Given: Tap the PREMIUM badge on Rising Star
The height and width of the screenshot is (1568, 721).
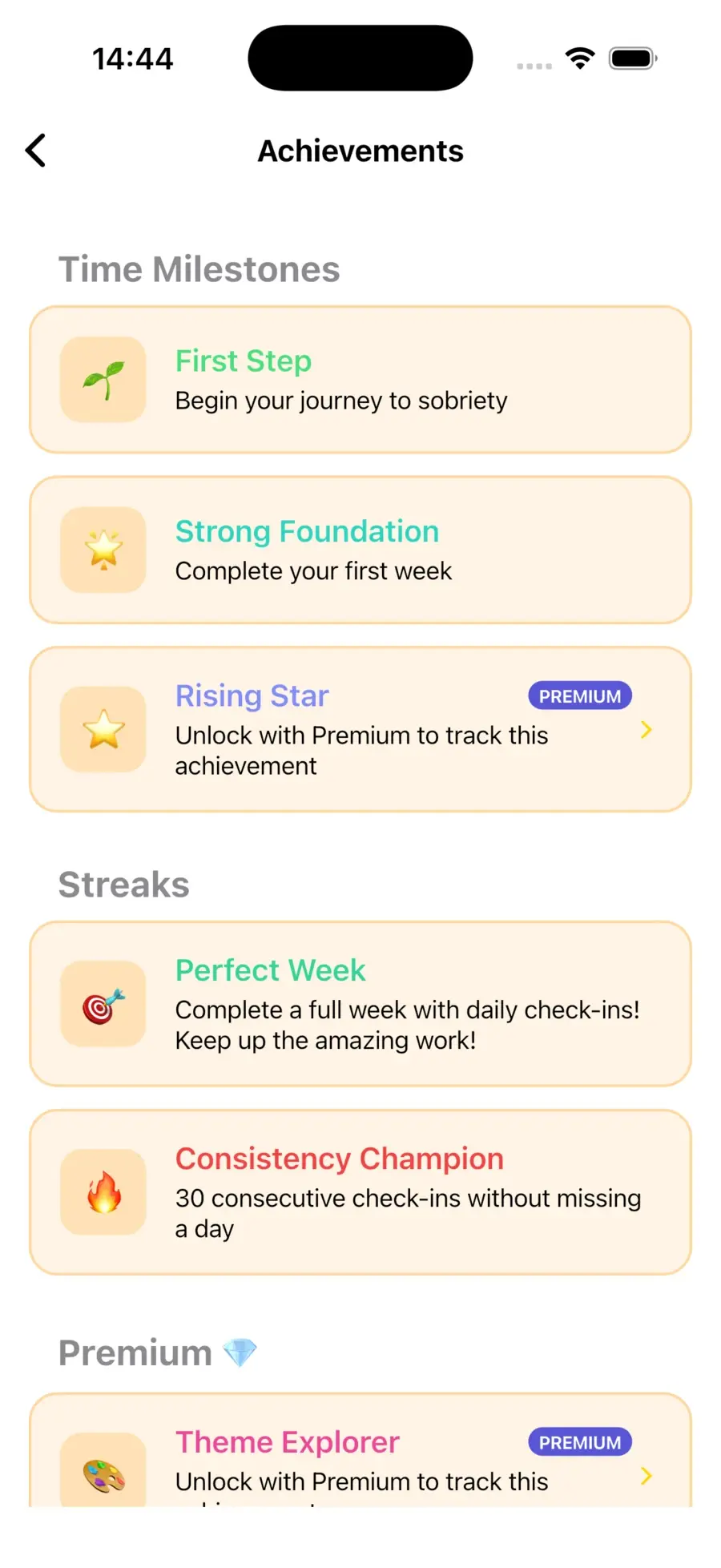Looking at the screenshot, I should click(580, 695).
